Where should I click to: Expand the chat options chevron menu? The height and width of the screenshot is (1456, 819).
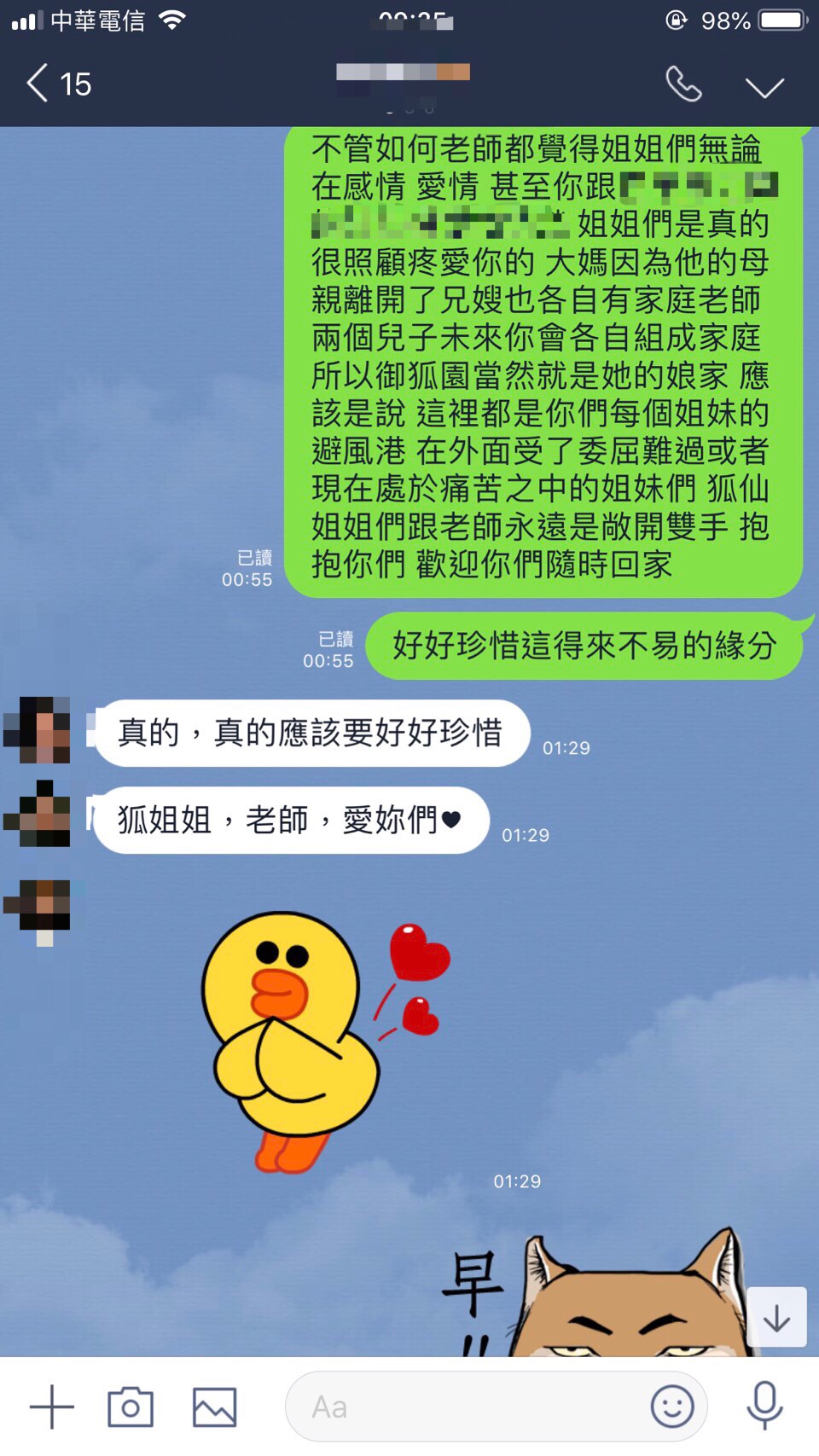pos(764,86)
